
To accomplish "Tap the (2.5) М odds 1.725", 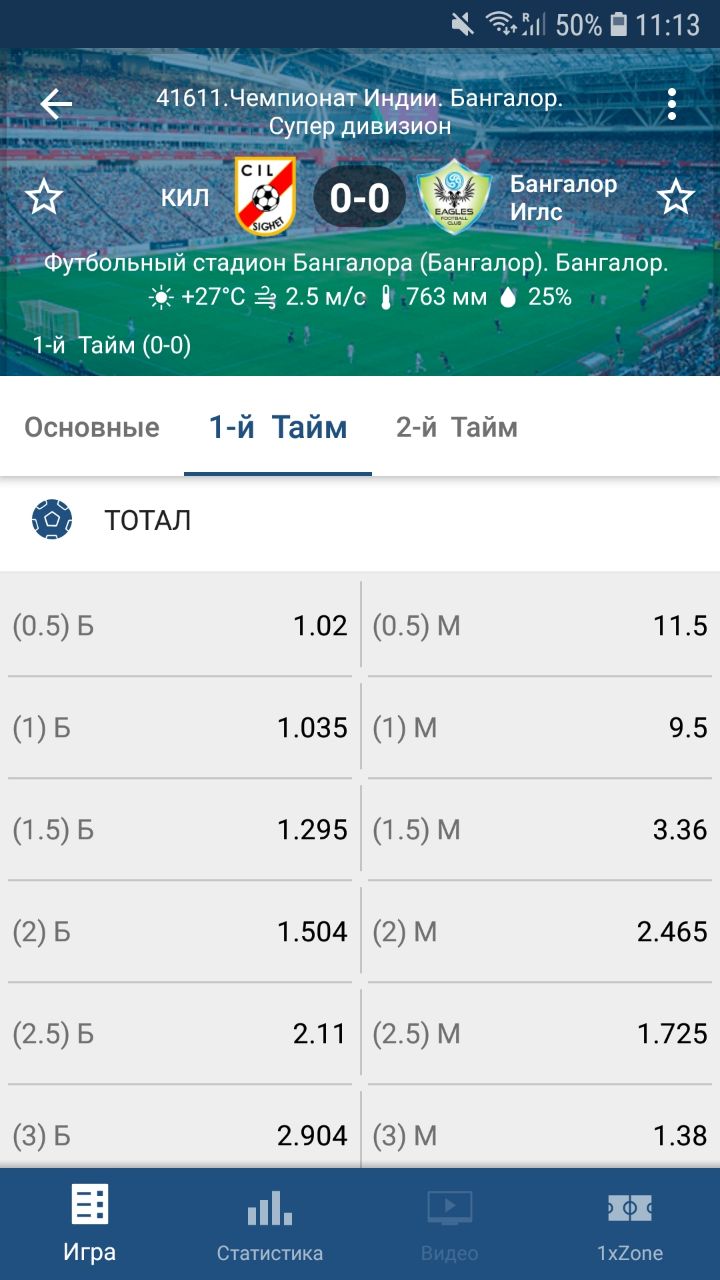I will tap(540, 1034).
